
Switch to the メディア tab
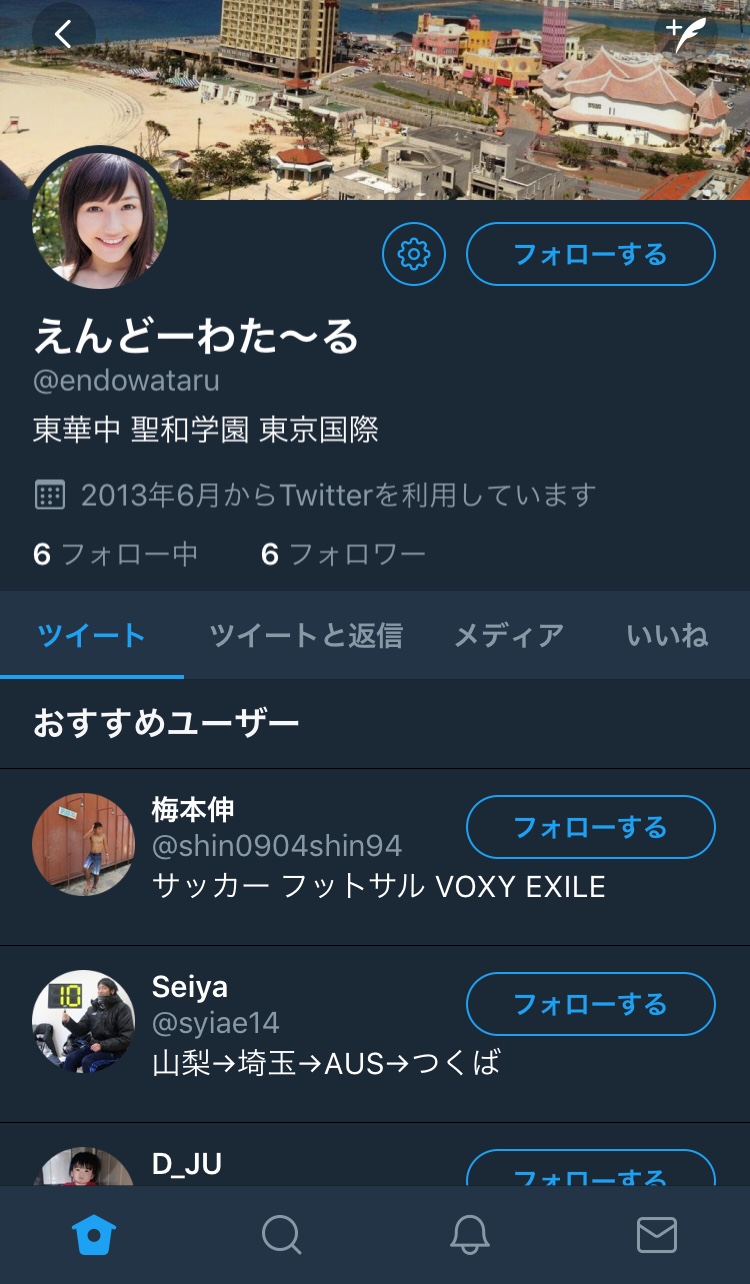click(509, 635)
